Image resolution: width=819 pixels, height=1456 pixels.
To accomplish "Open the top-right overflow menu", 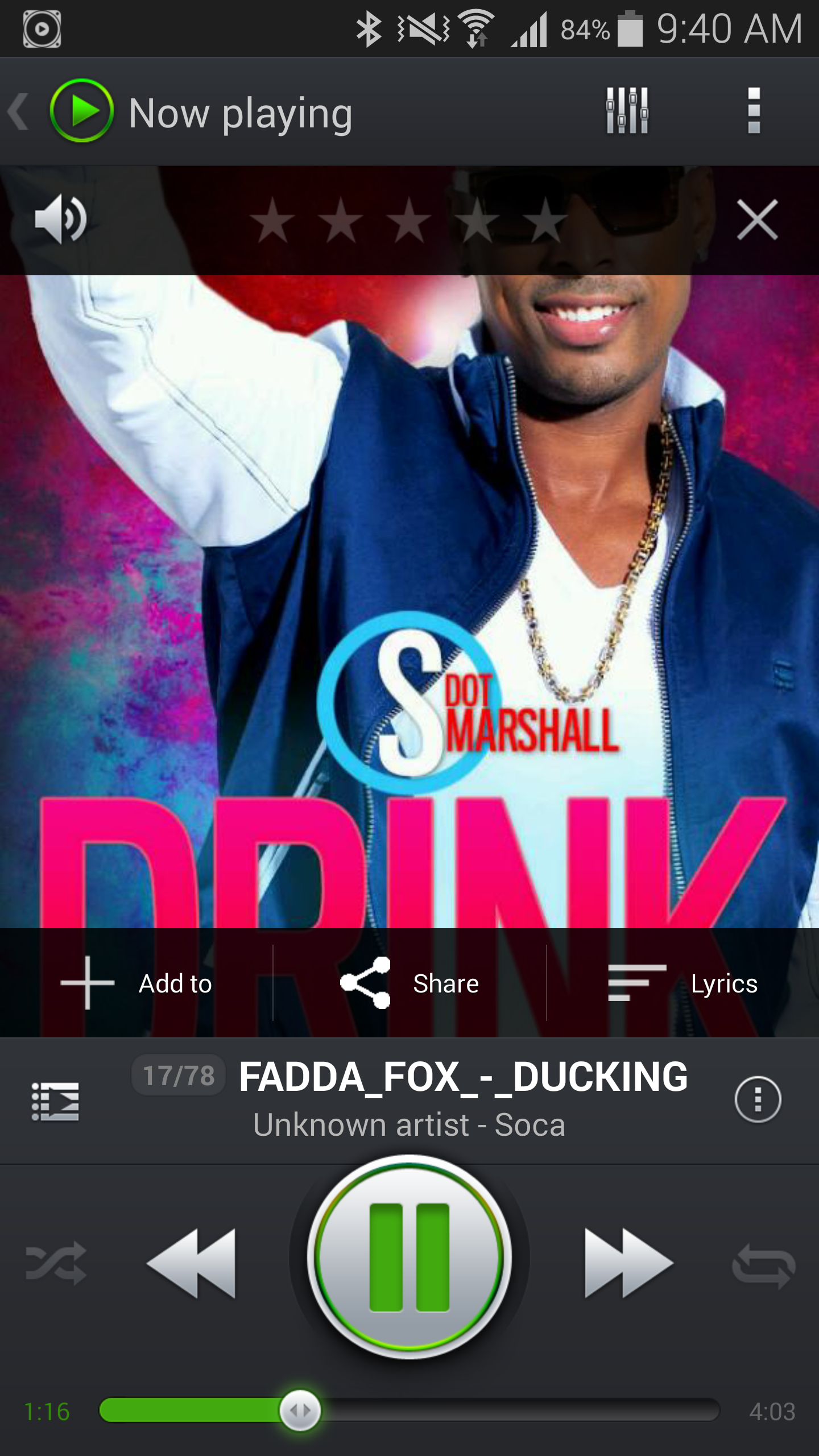I will [x=754, y=110].
